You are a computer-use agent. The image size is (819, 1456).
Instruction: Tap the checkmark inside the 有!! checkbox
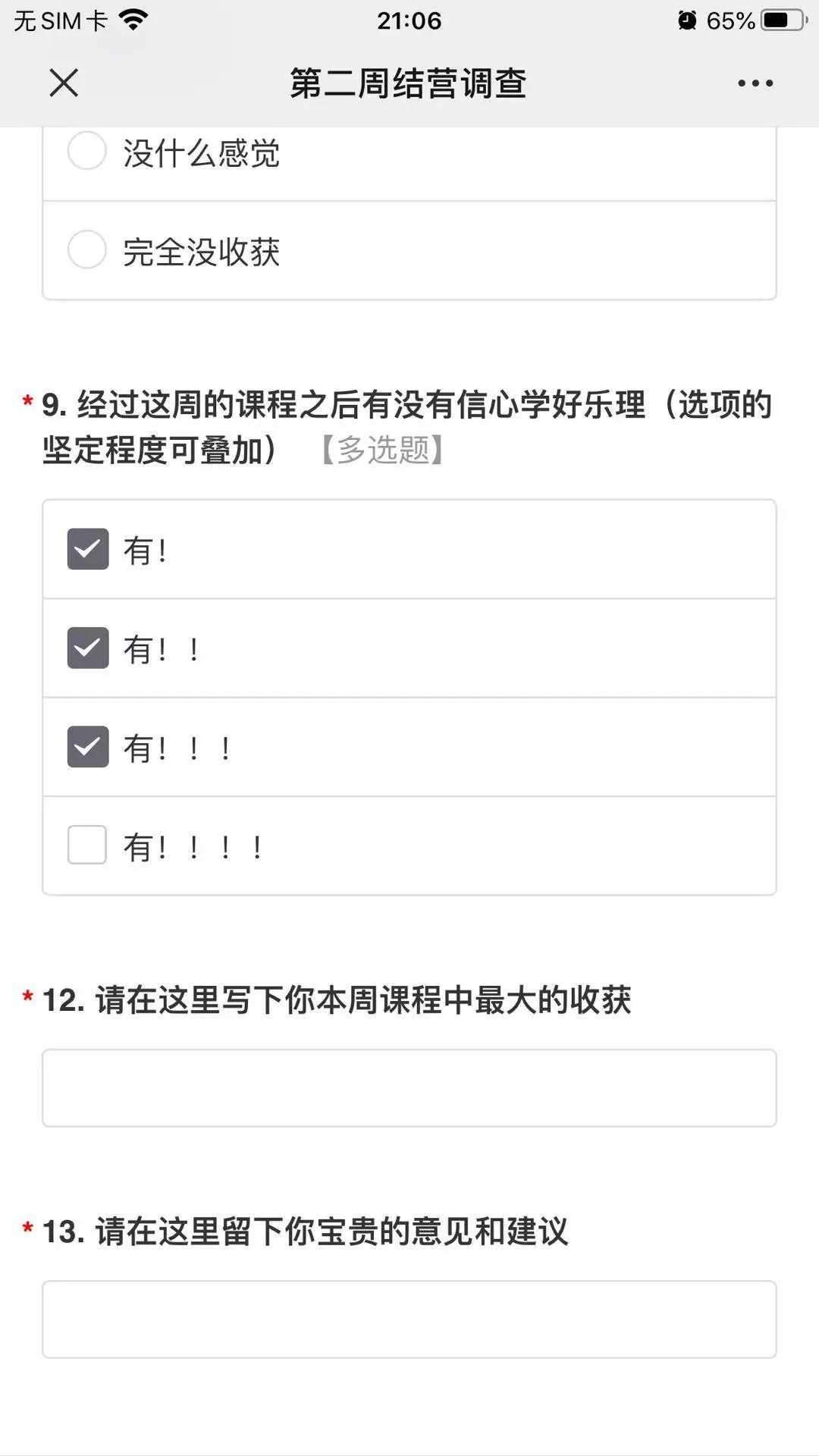(86, 648)
